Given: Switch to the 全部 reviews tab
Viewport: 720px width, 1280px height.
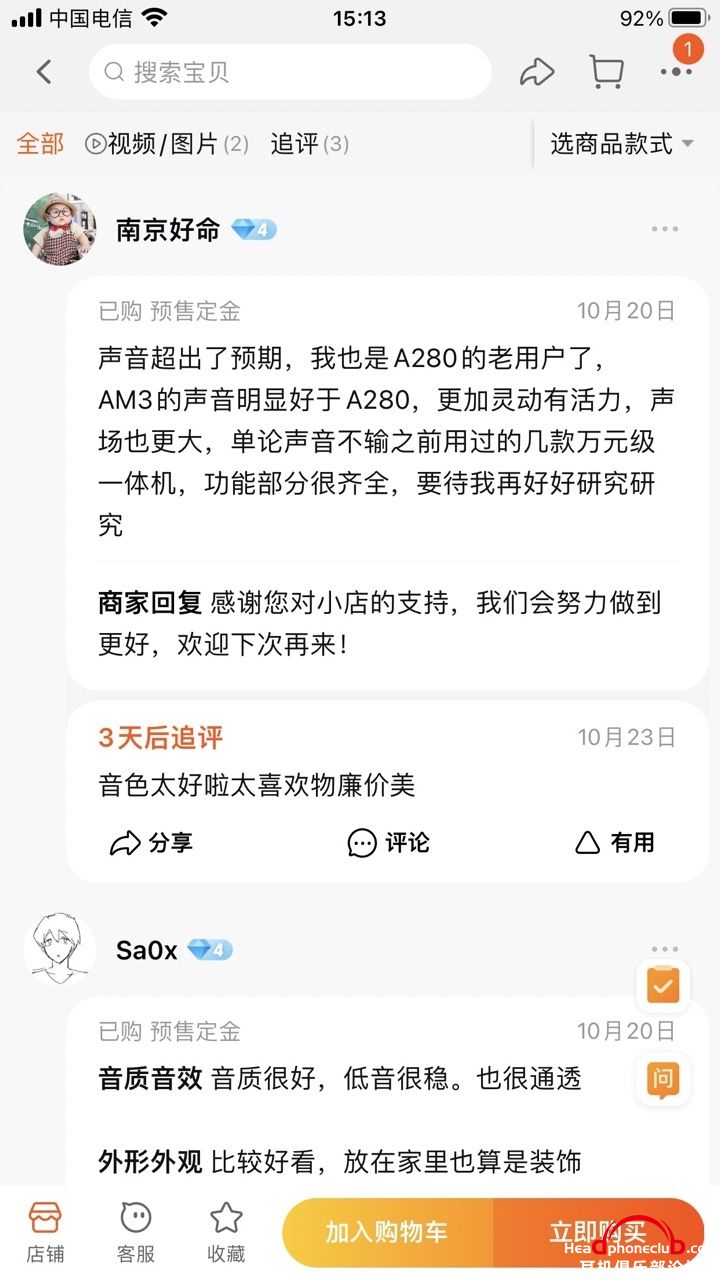Looking at the screenshot, I should point(40,144).
